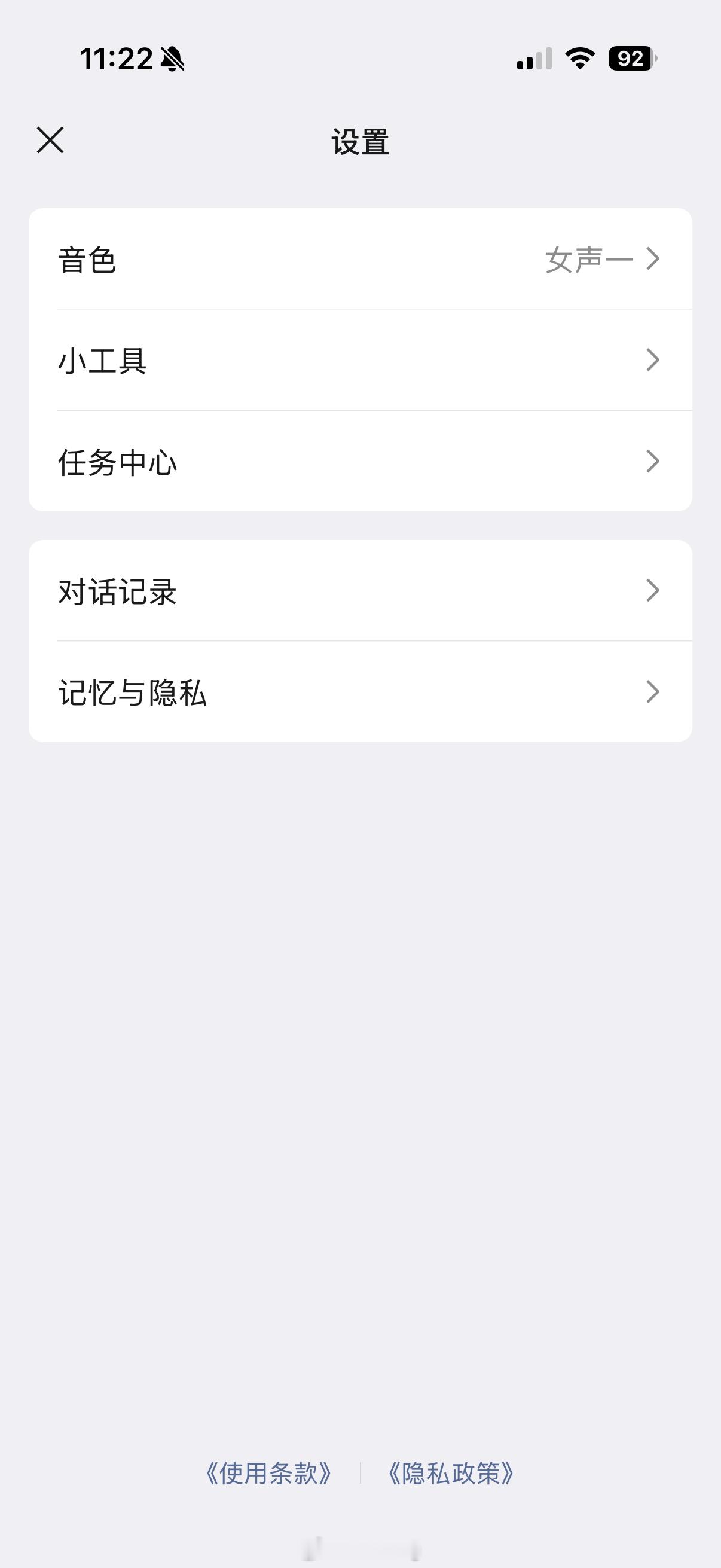Read the 《使用条款》 link
This screenshot has height=1568, width=721.
[269, 1474]
